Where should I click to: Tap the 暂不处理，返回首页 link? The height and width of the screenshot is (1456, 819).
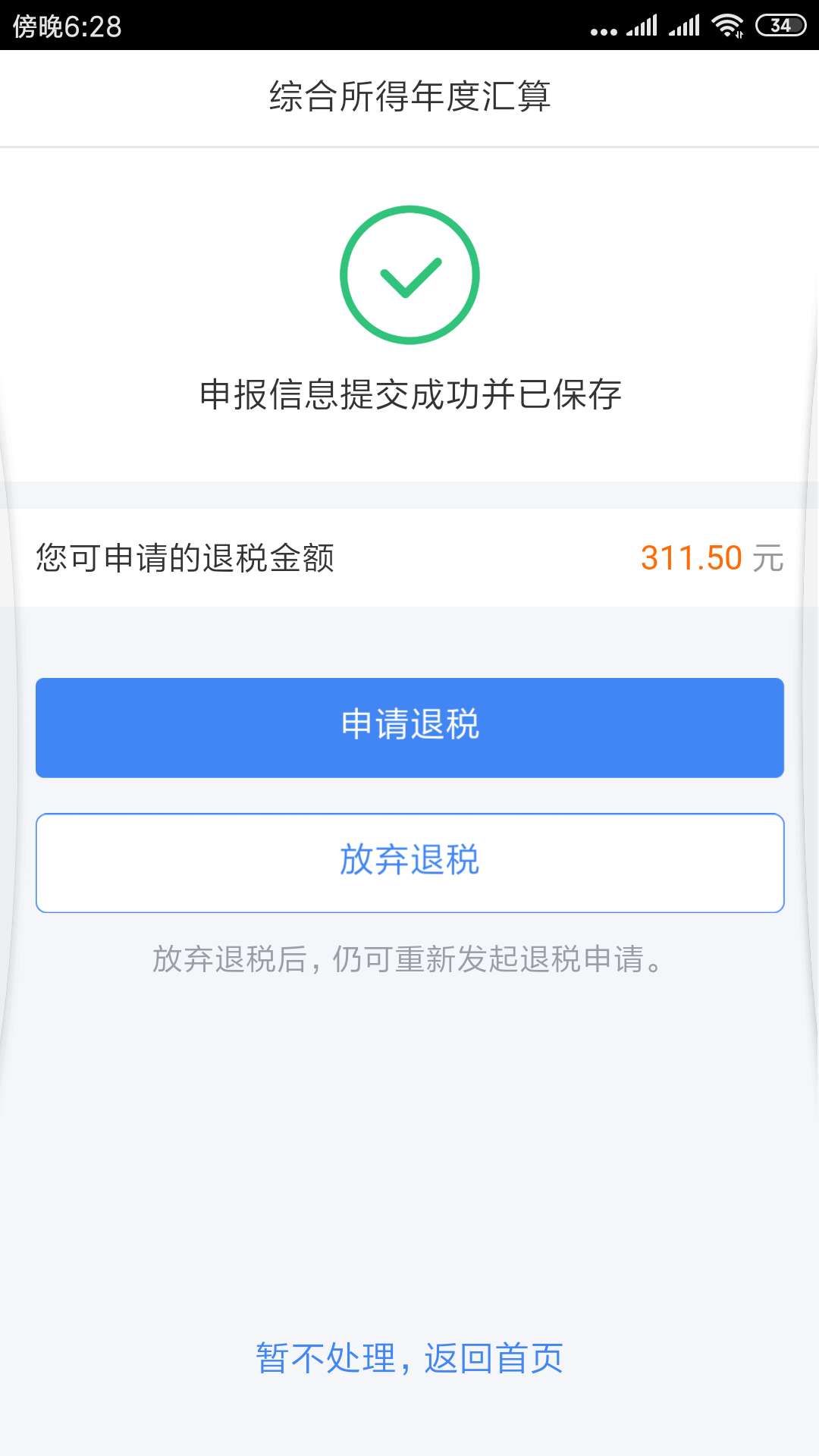click(x=409, y=1357)
